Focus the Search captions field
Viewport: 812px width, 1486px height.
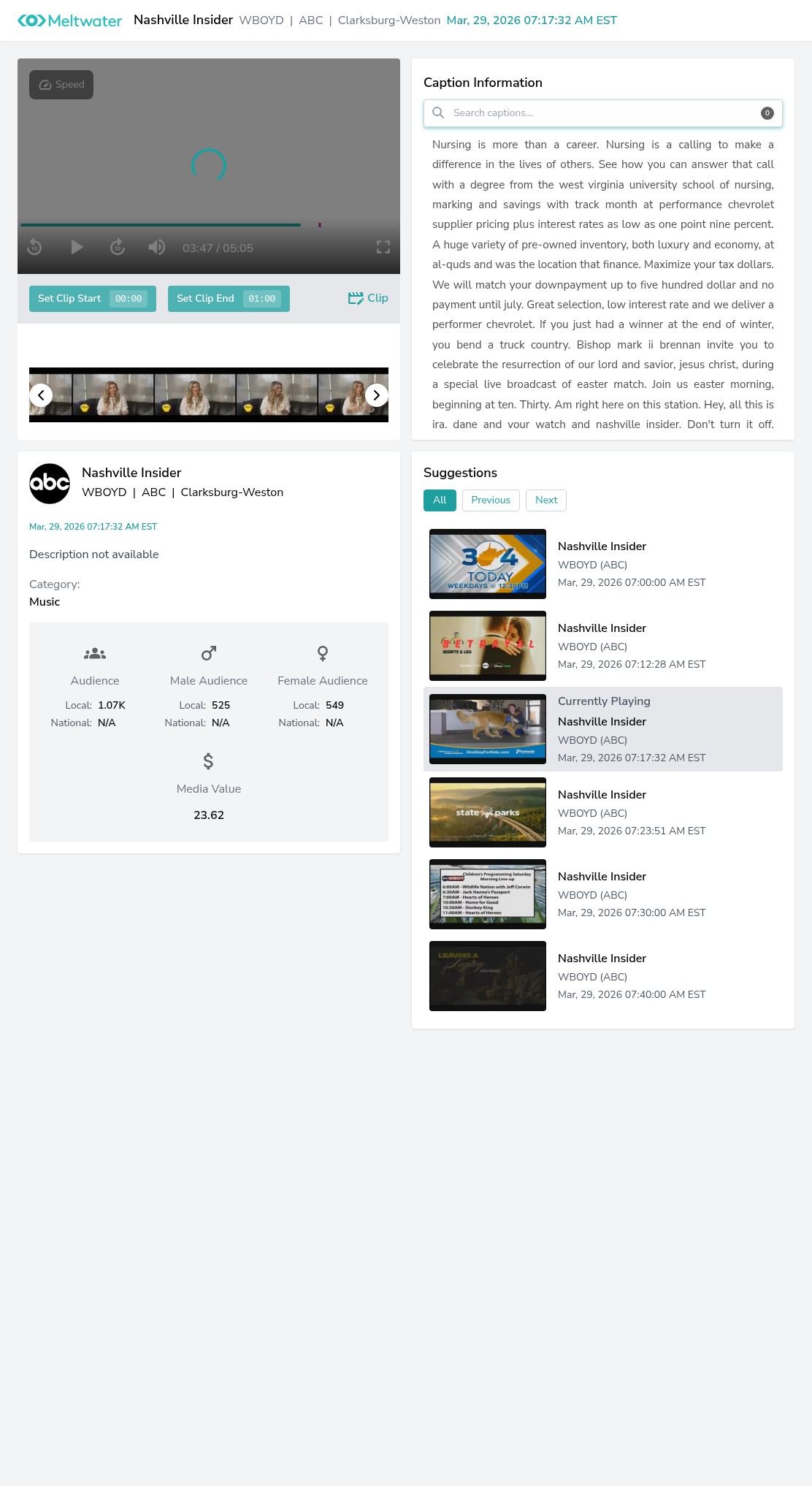coord(603,113)
